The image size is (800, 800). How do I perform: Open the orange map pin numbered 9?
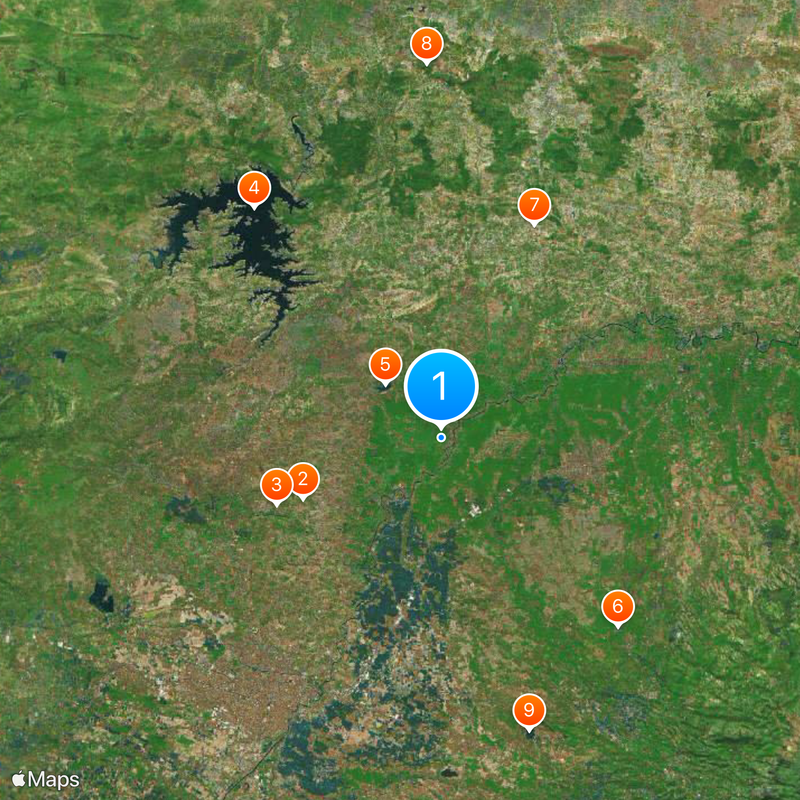click(529, 711)
